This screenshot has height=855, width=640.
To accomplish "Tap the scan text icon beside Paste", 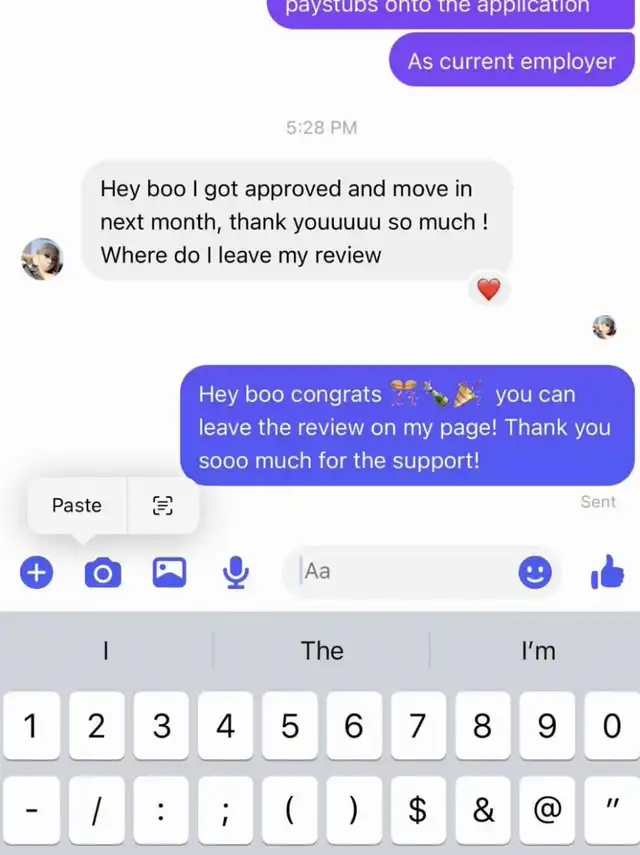I will coord(163,505).
